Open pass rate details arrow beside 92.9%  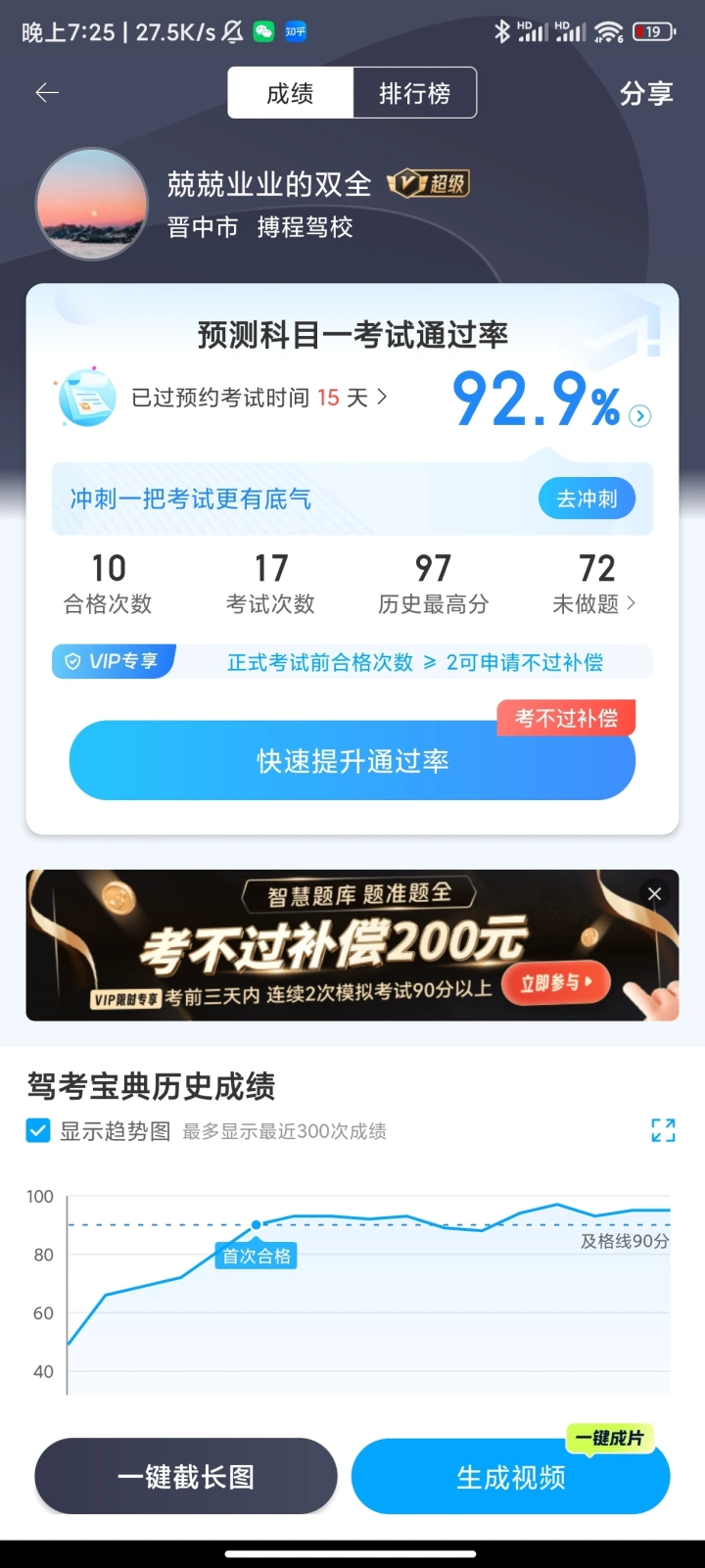click(x=639, y=416)
